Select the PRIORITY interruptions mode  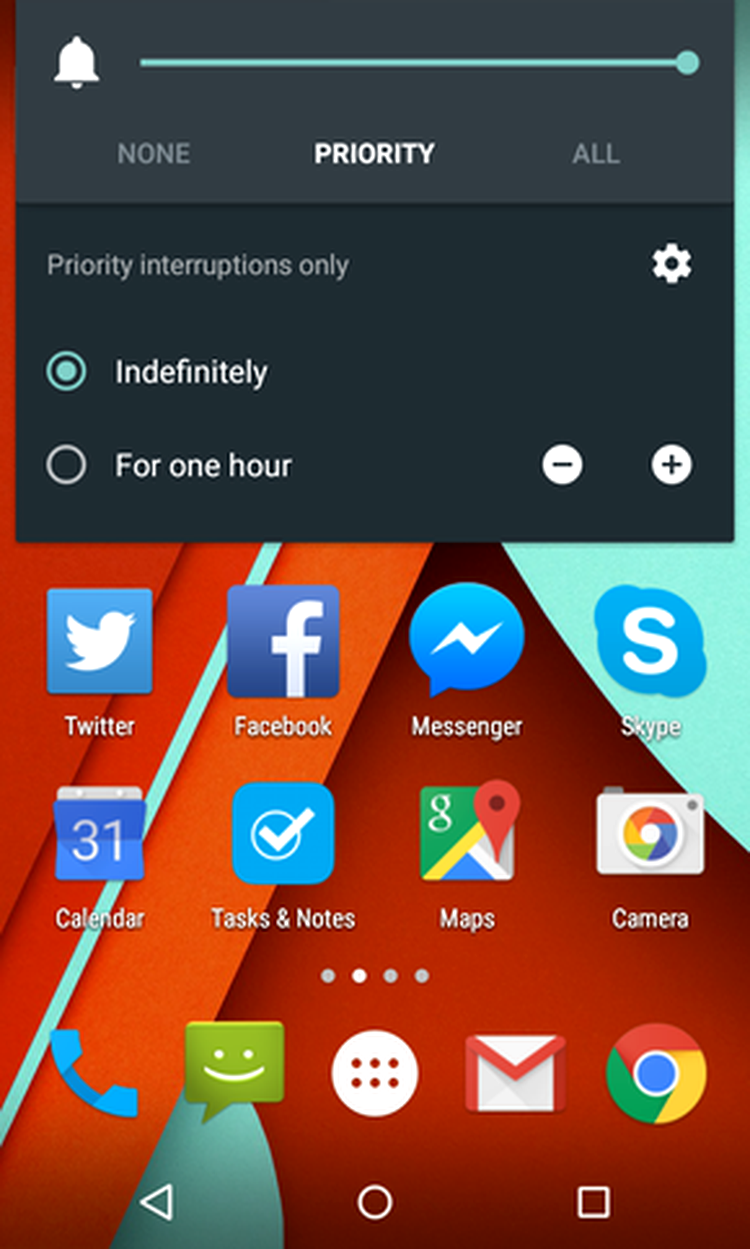374,154
